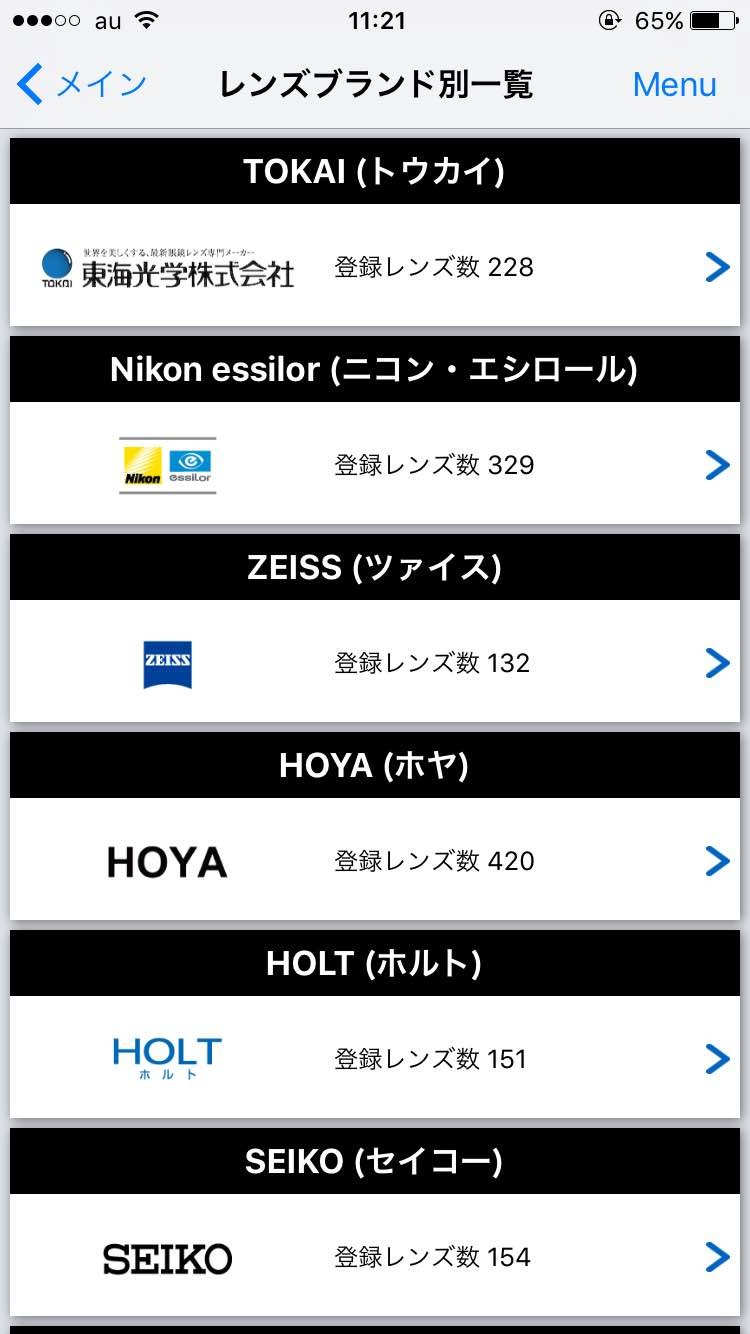Image resolution: width=750 pixels, height=1334 pixels.
Task: Go back to メイン screen
Action: 82,85
